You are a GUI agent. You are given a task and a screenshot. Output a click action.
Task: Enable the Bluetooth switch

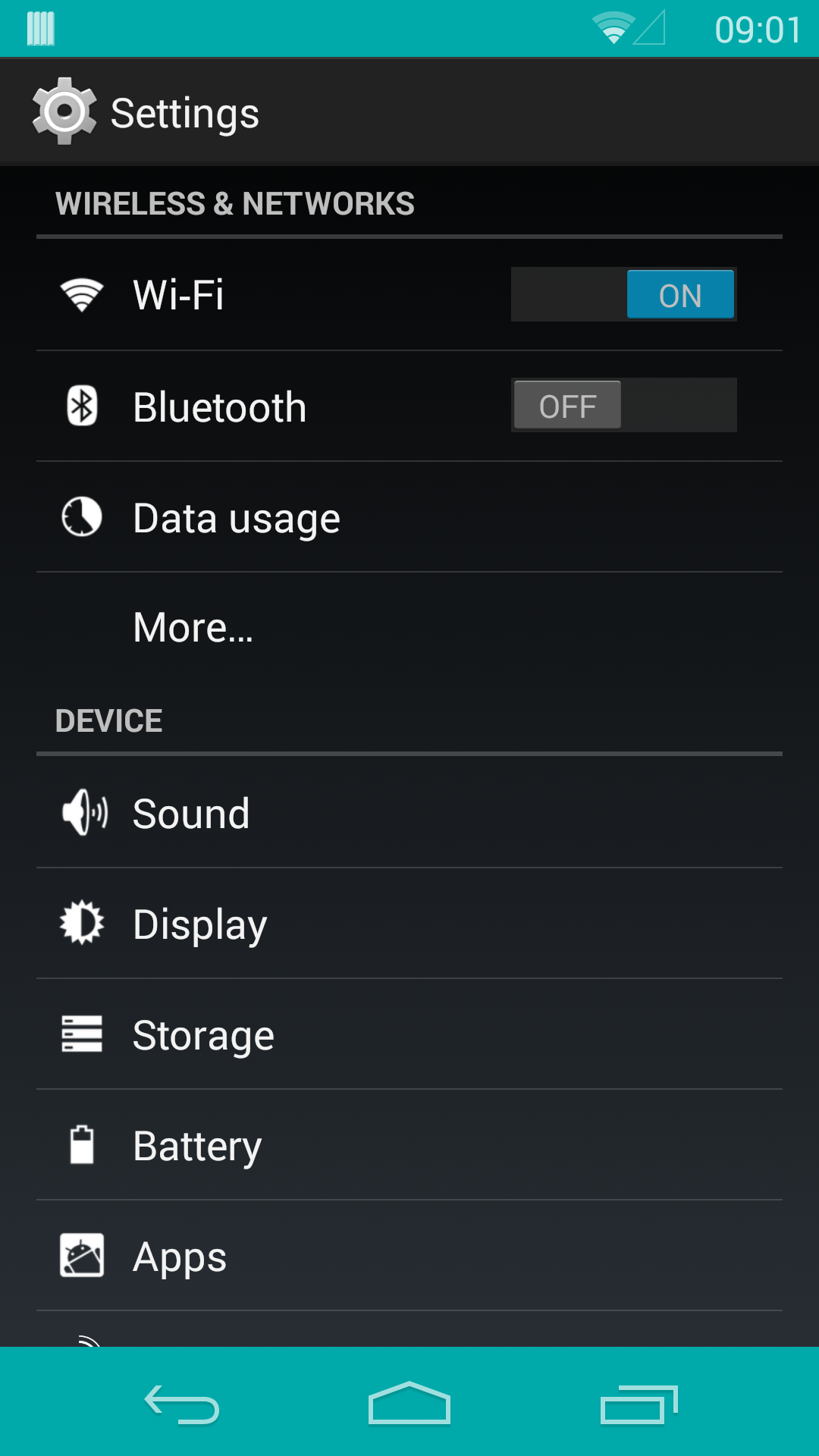[623, 405]
